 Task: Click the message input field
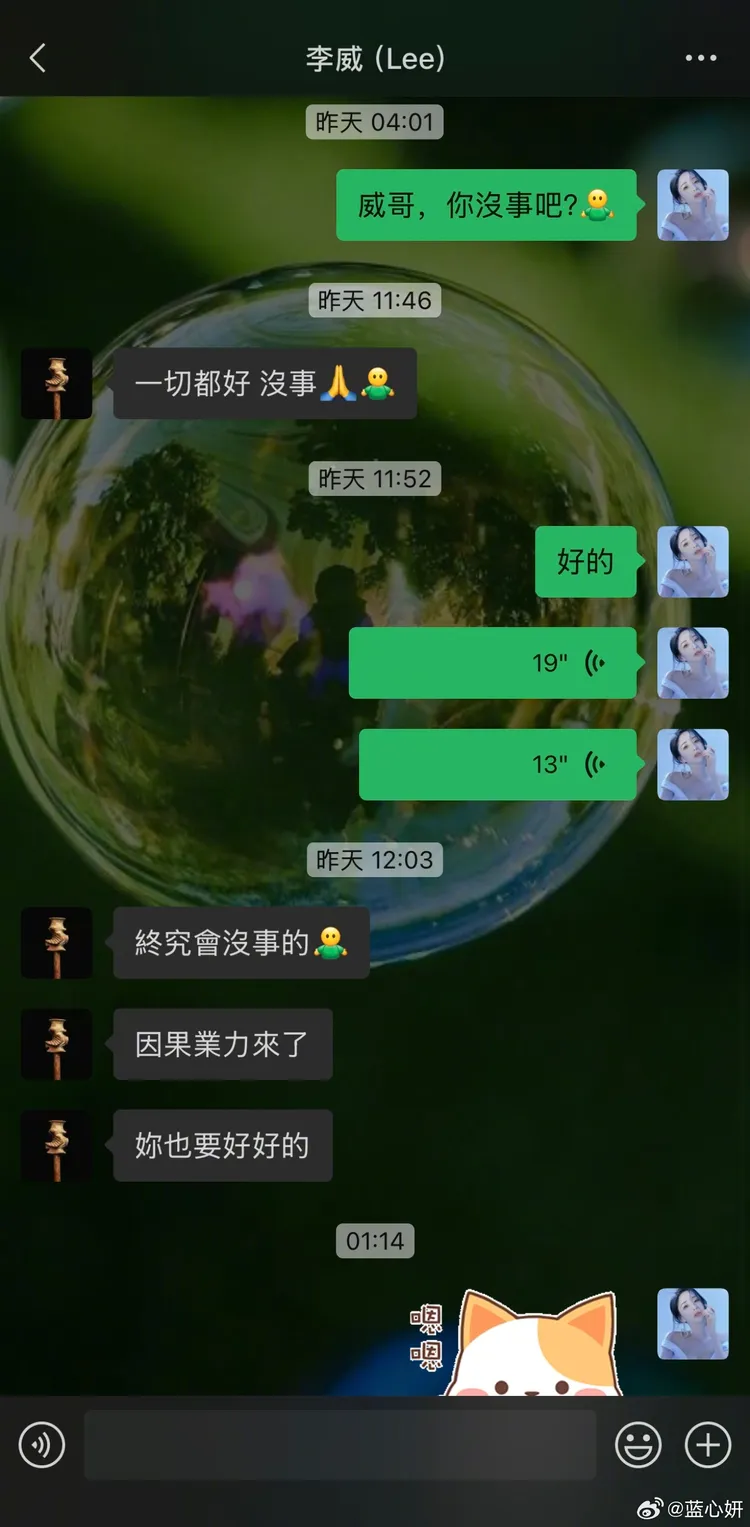coord(340,1445)
